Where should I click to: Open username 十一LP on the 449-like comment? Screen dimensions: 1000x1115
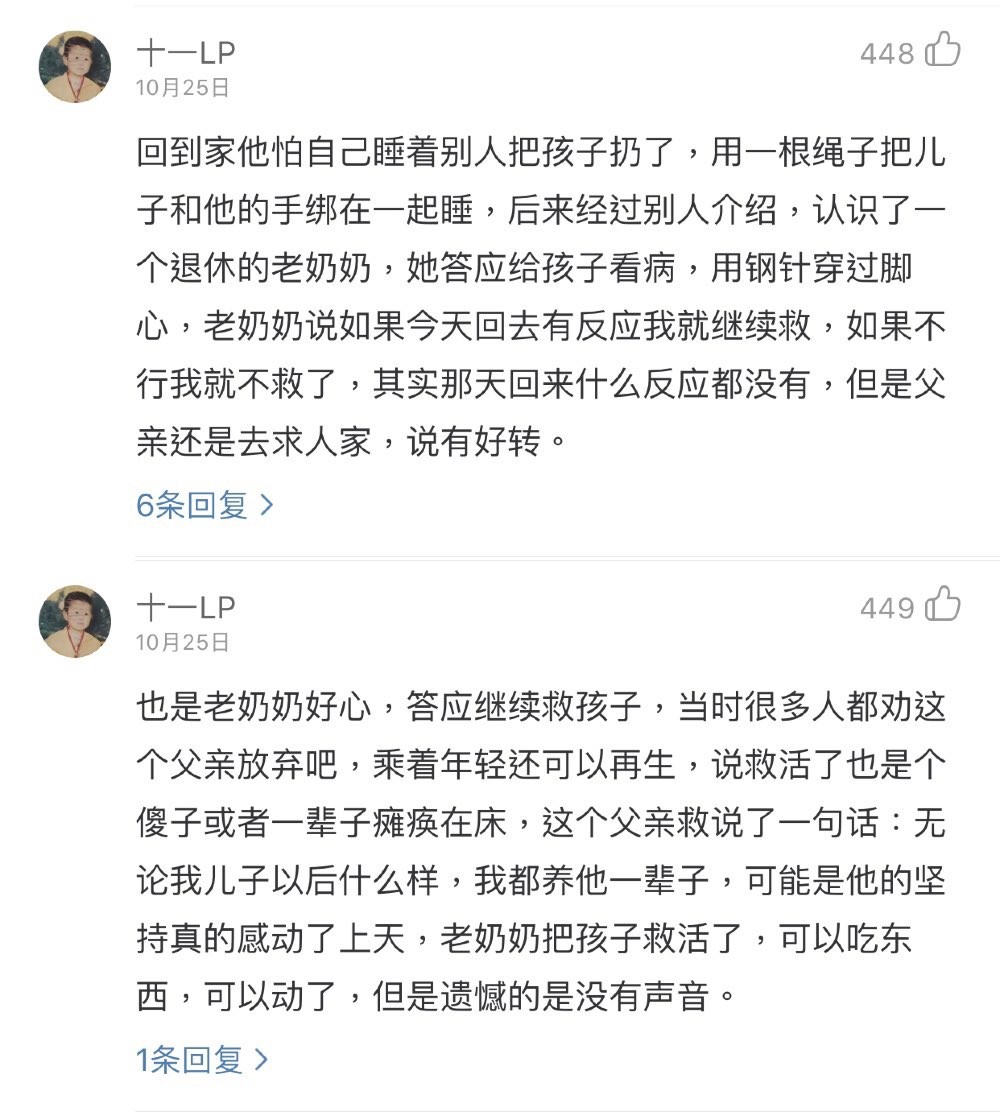(185, 606)
